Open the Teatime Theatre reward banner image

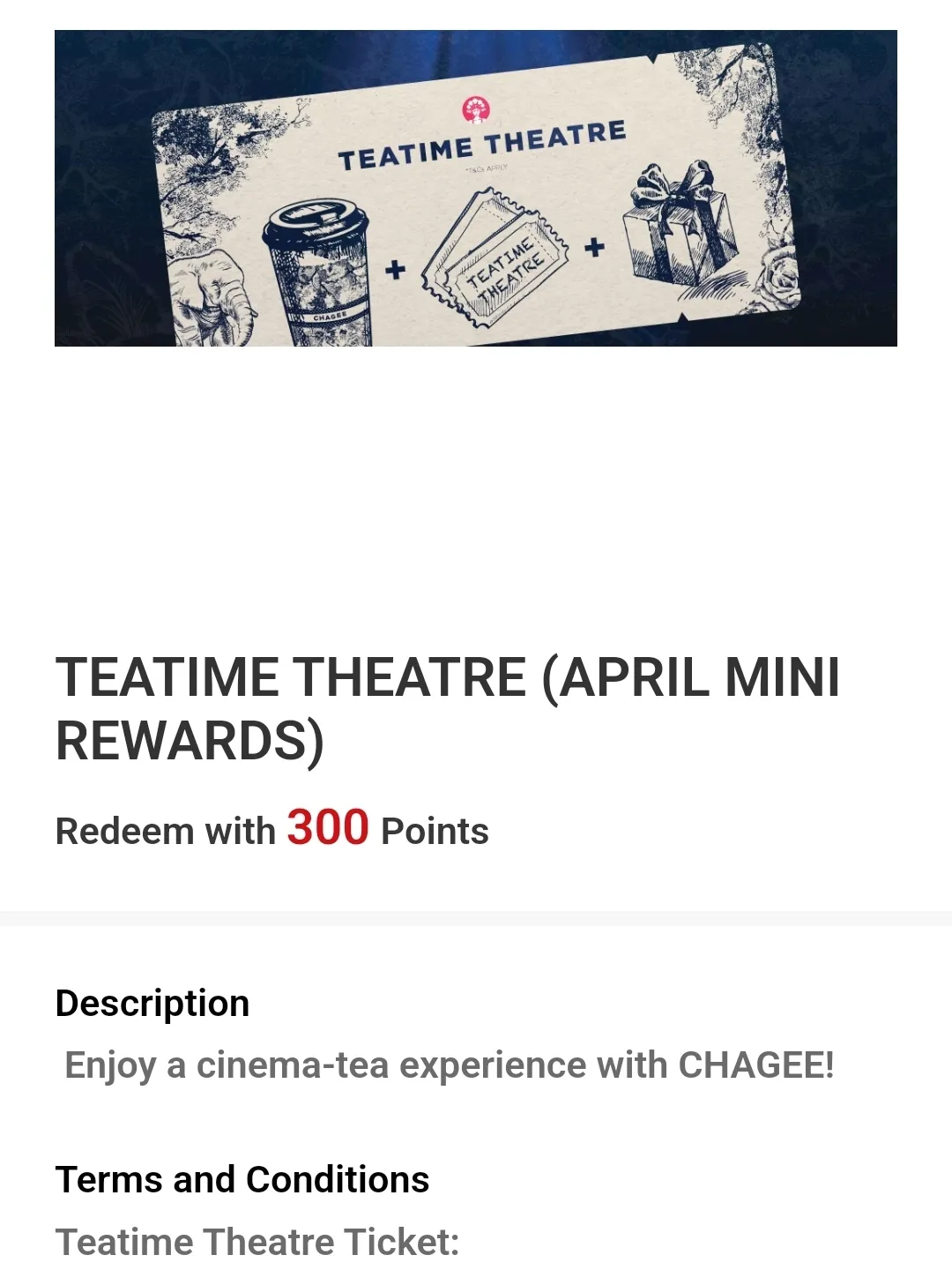[x=476, y=188]
